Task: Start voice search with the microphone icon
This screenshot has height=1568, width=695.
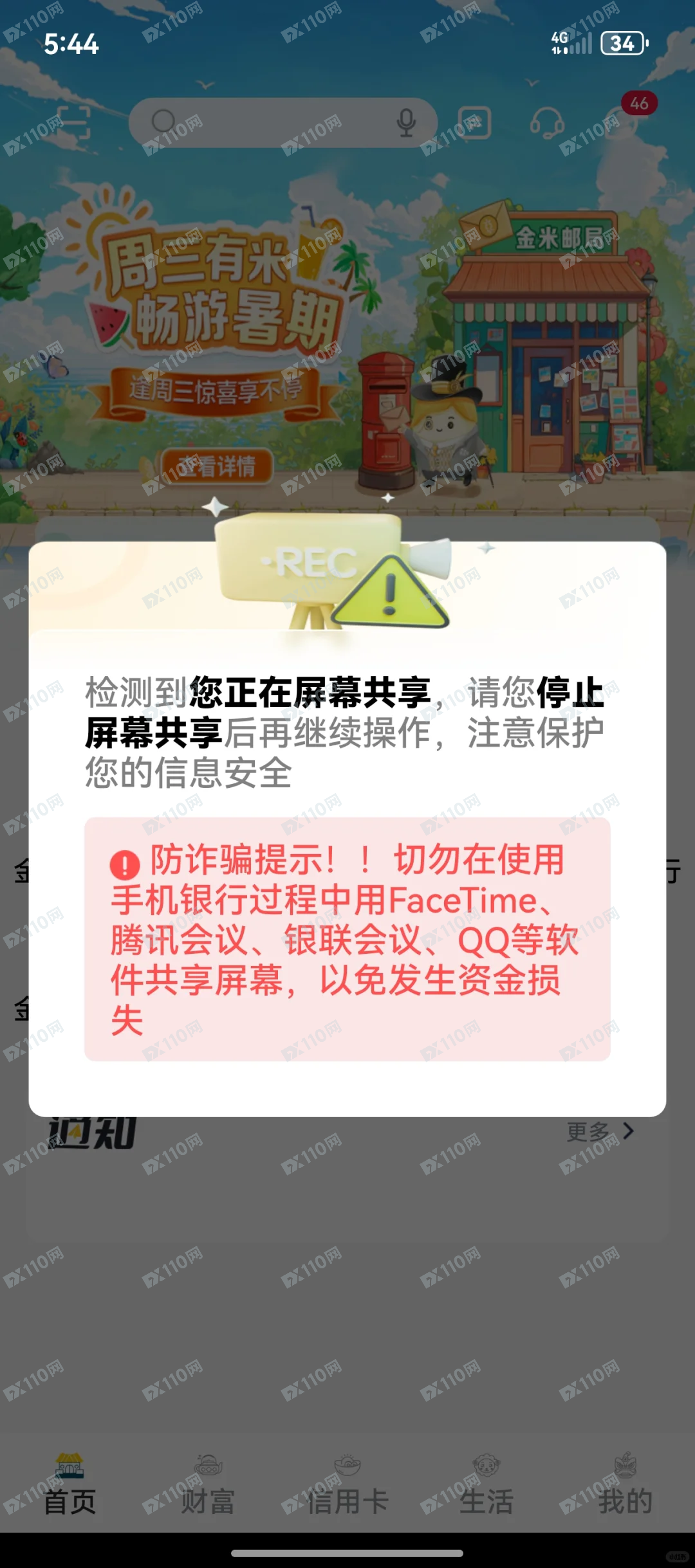Action: 406,122
